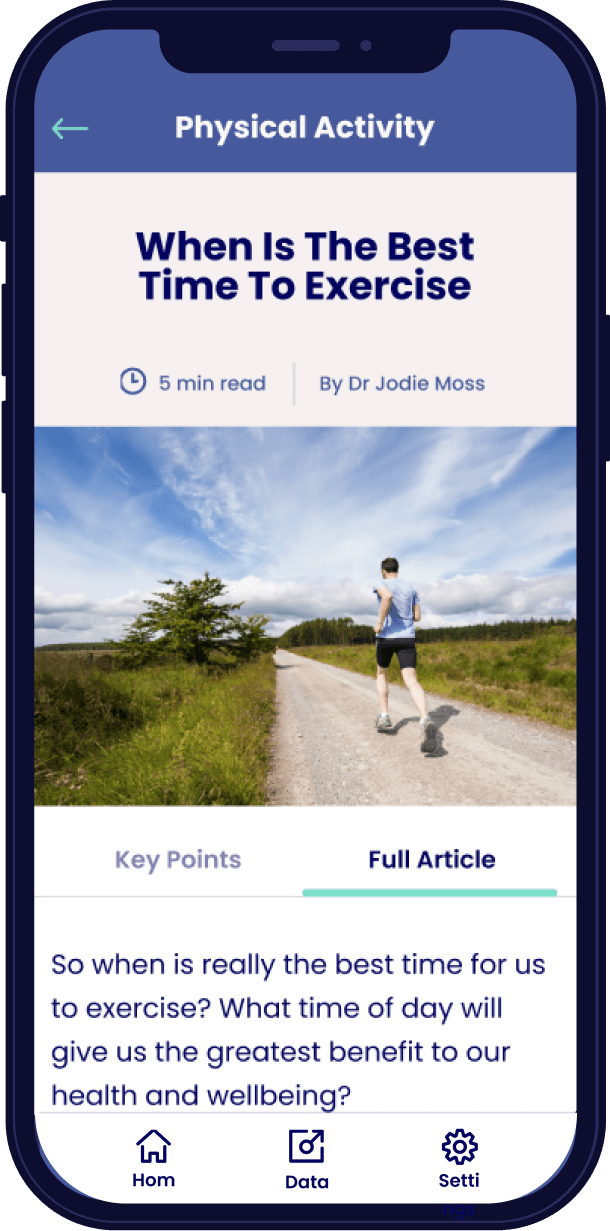610x1231 pixels.
Task: Go back using the arrow icon
Action: tap(70, 128)
